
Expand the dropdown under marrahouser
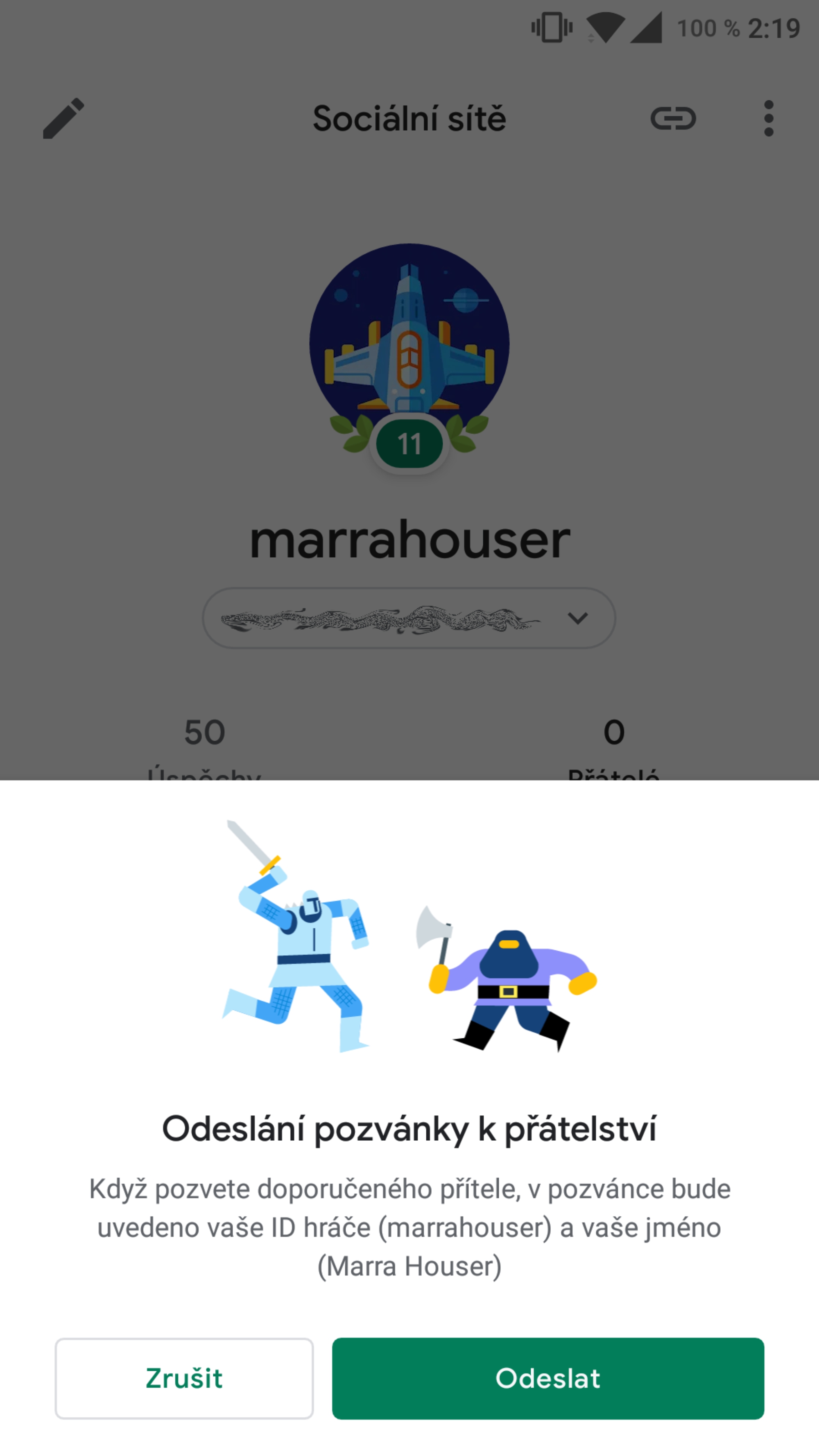[409, 618]
